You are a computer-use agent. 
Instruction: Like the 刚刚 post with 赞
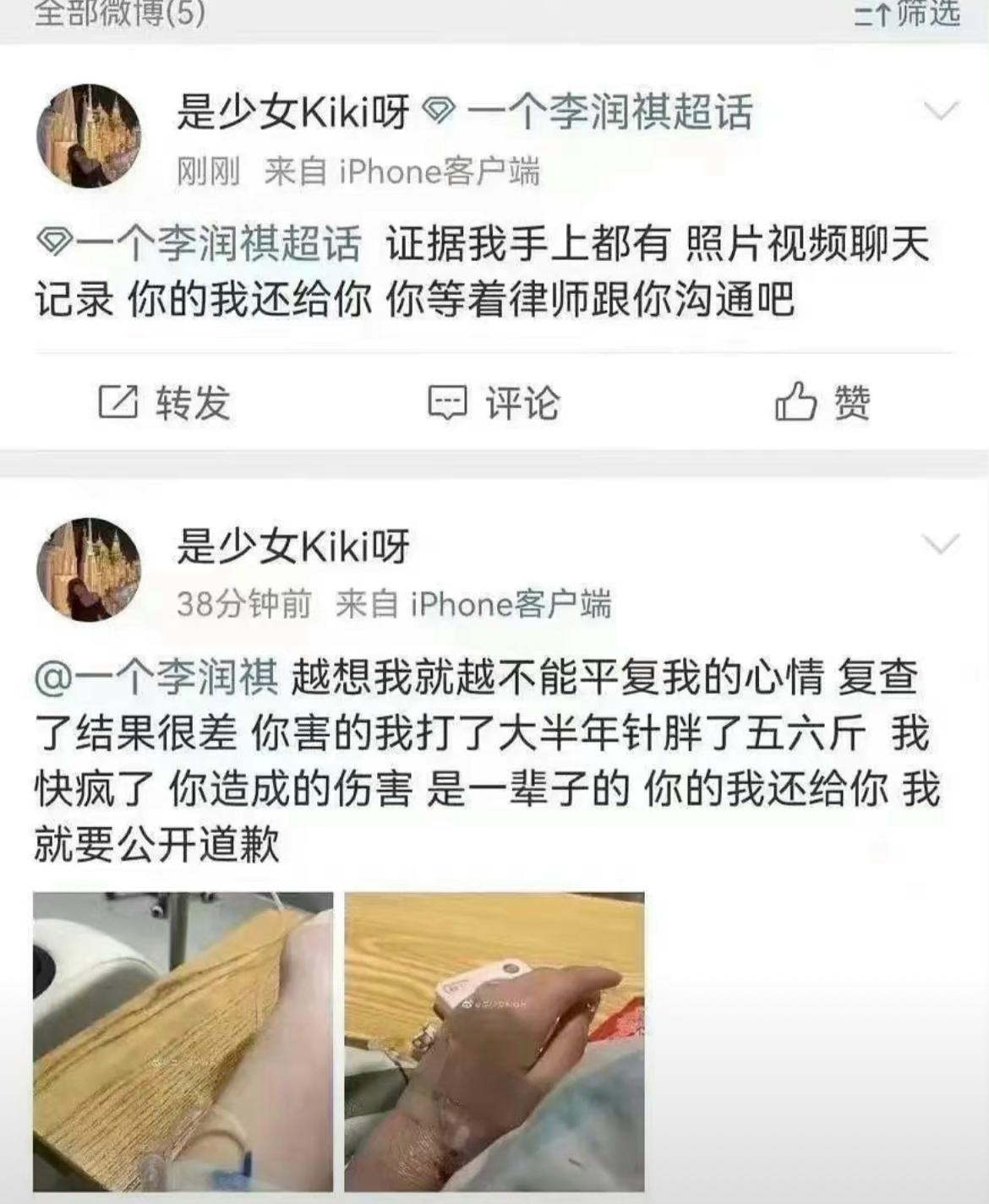click(x=822, y=402)
